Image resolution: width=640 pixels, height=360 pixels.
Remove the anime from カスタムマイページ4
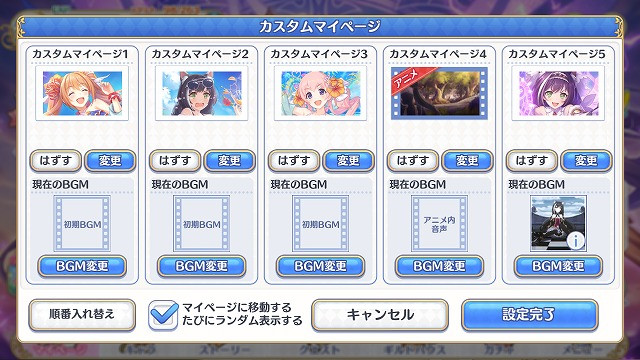pyautogui.click(x=413, y=161)
